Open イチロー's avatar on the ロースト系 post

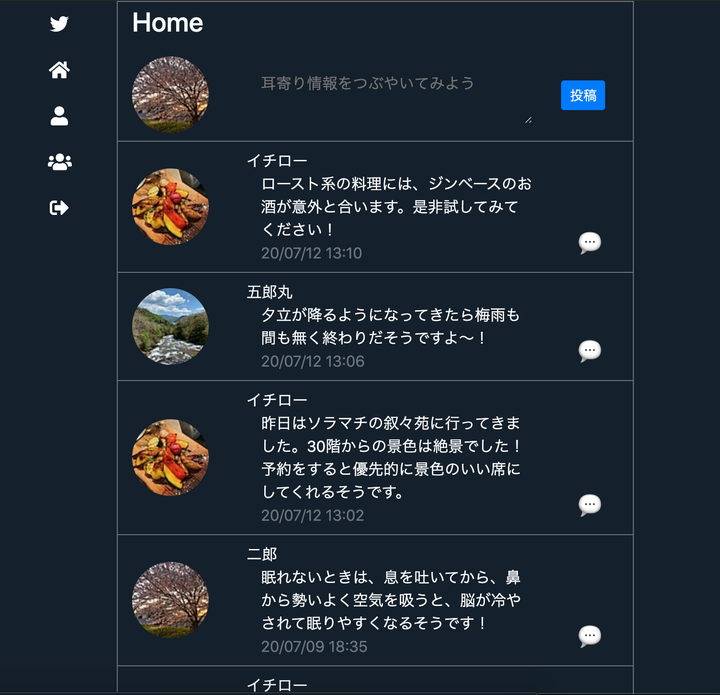click(170, 206)
